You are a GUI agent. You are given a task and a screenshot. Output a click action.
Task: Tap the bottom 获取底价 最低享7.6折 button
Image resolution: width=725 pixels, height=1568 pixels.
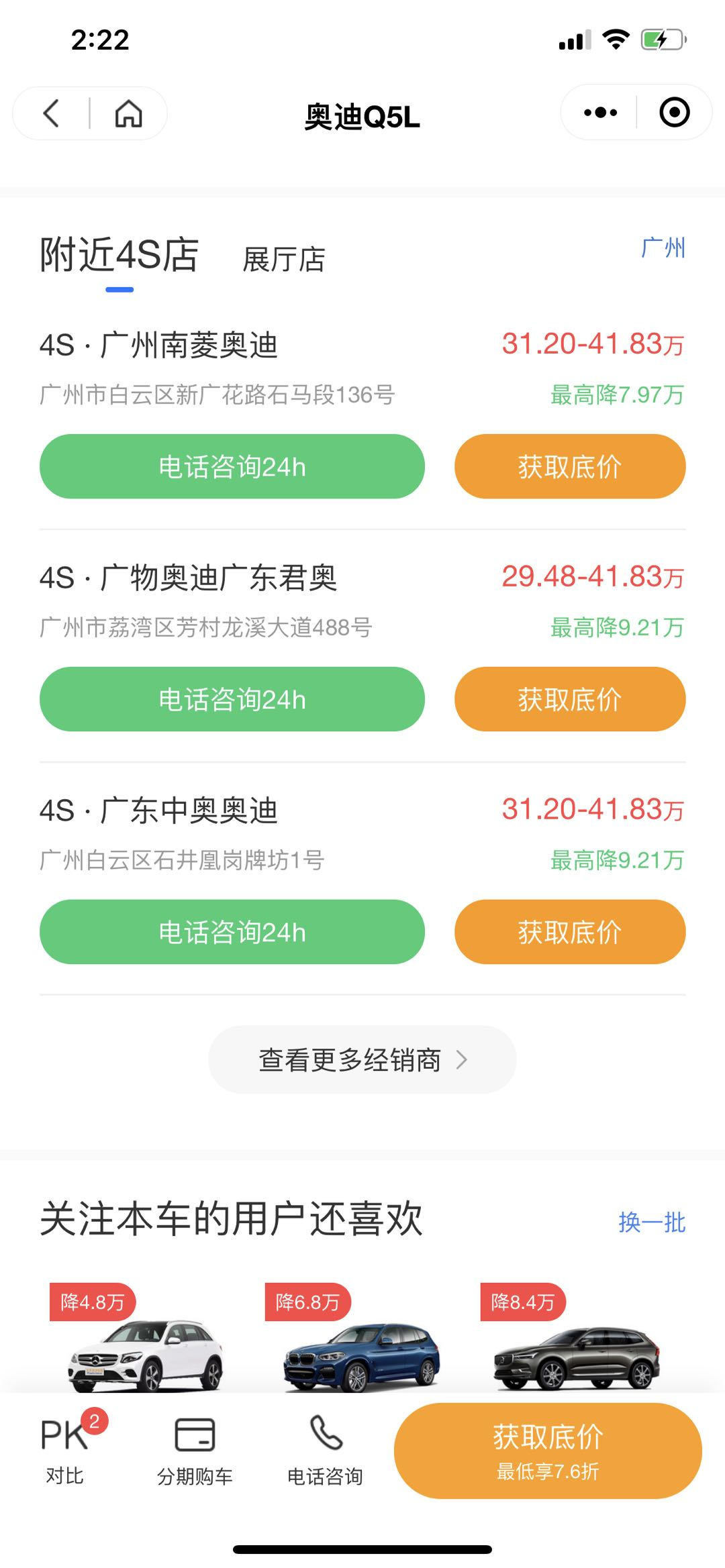pos(548,1451)
